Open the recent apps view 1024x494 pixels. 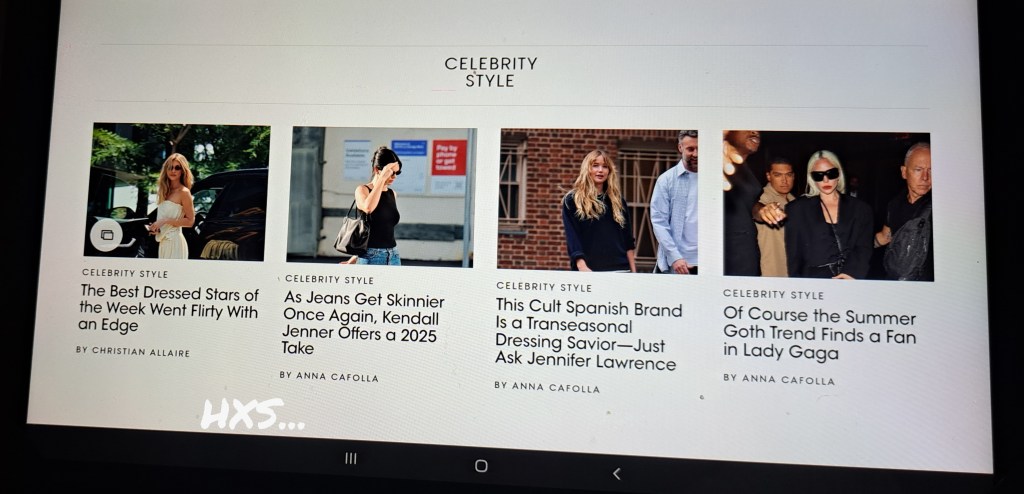pos(350,458)
